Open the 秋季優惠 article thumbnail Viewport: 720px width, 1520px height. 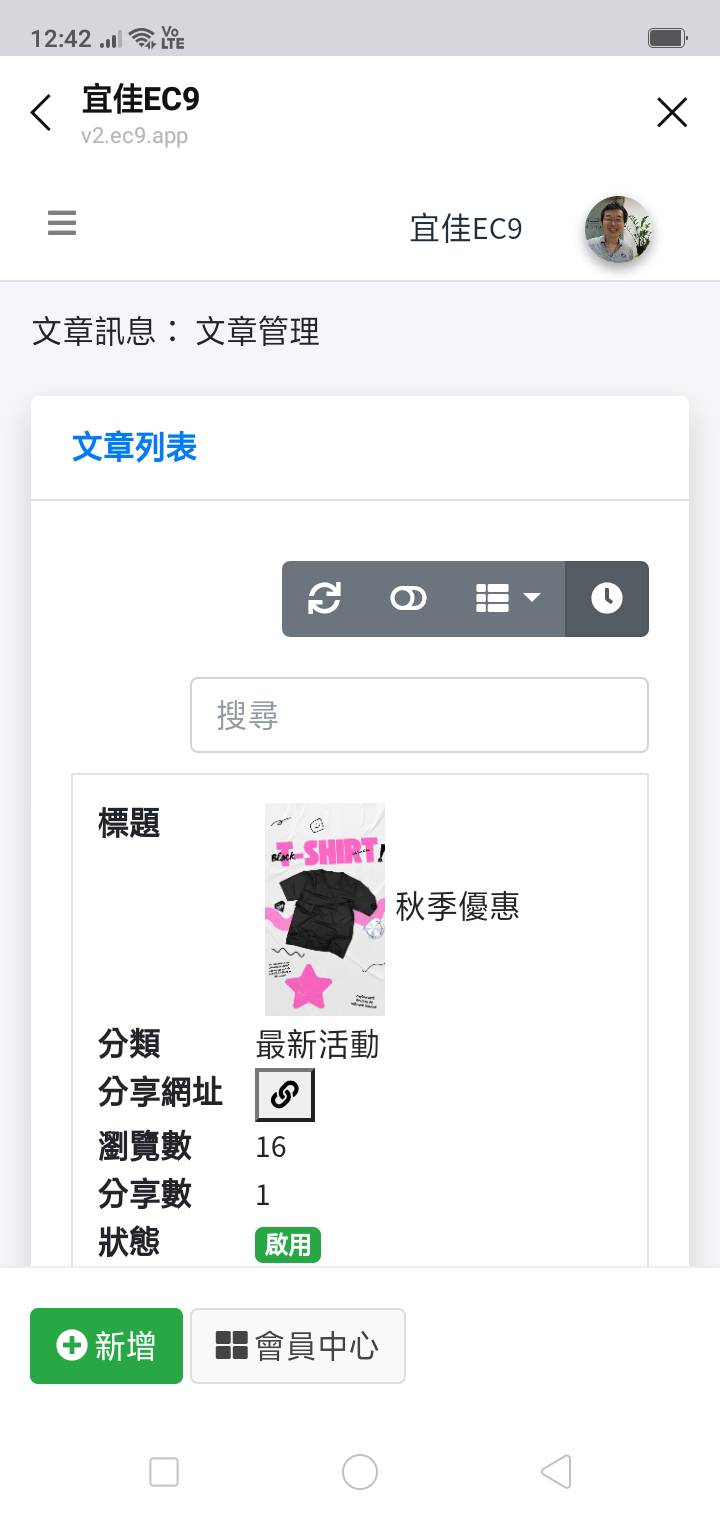325,909
